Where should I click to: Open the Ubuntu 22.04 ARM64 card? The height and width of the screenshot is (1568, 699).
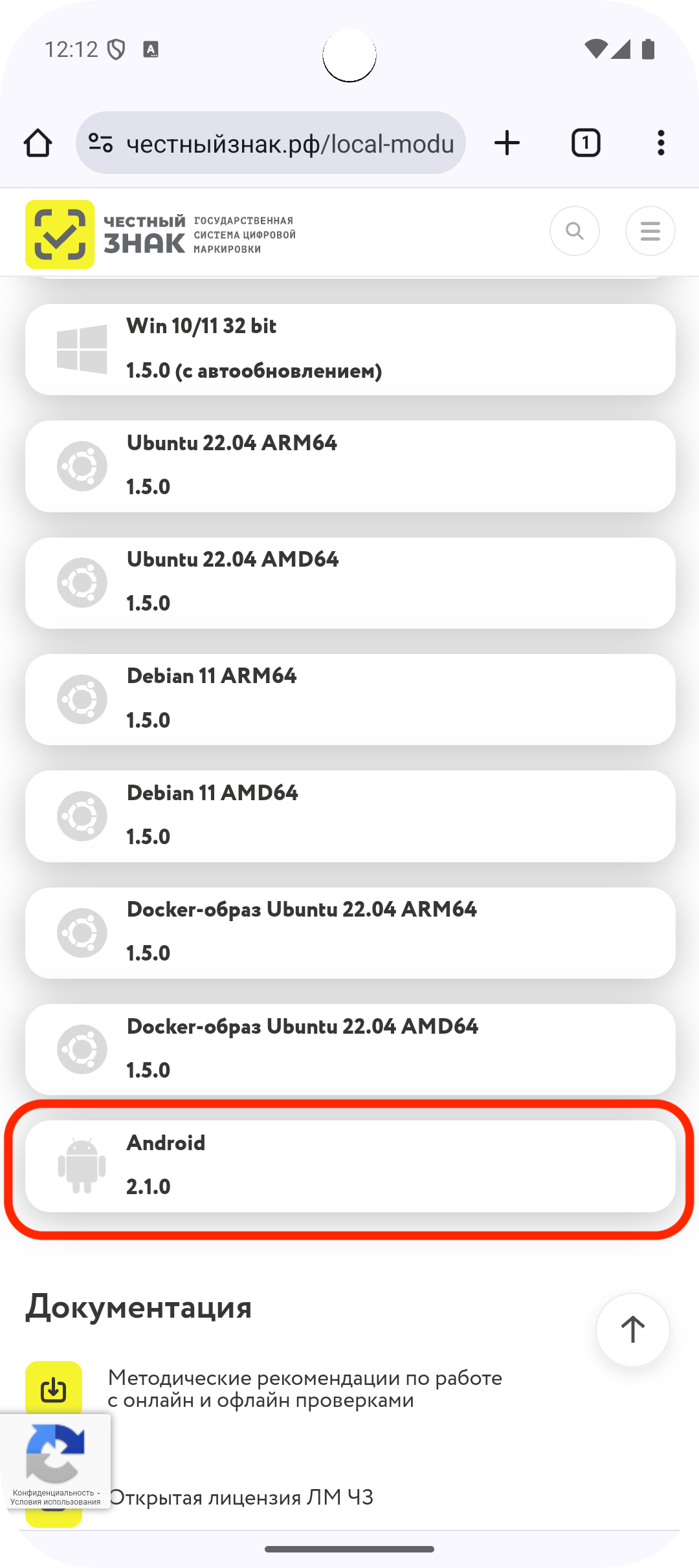click(x=349, y=466)
